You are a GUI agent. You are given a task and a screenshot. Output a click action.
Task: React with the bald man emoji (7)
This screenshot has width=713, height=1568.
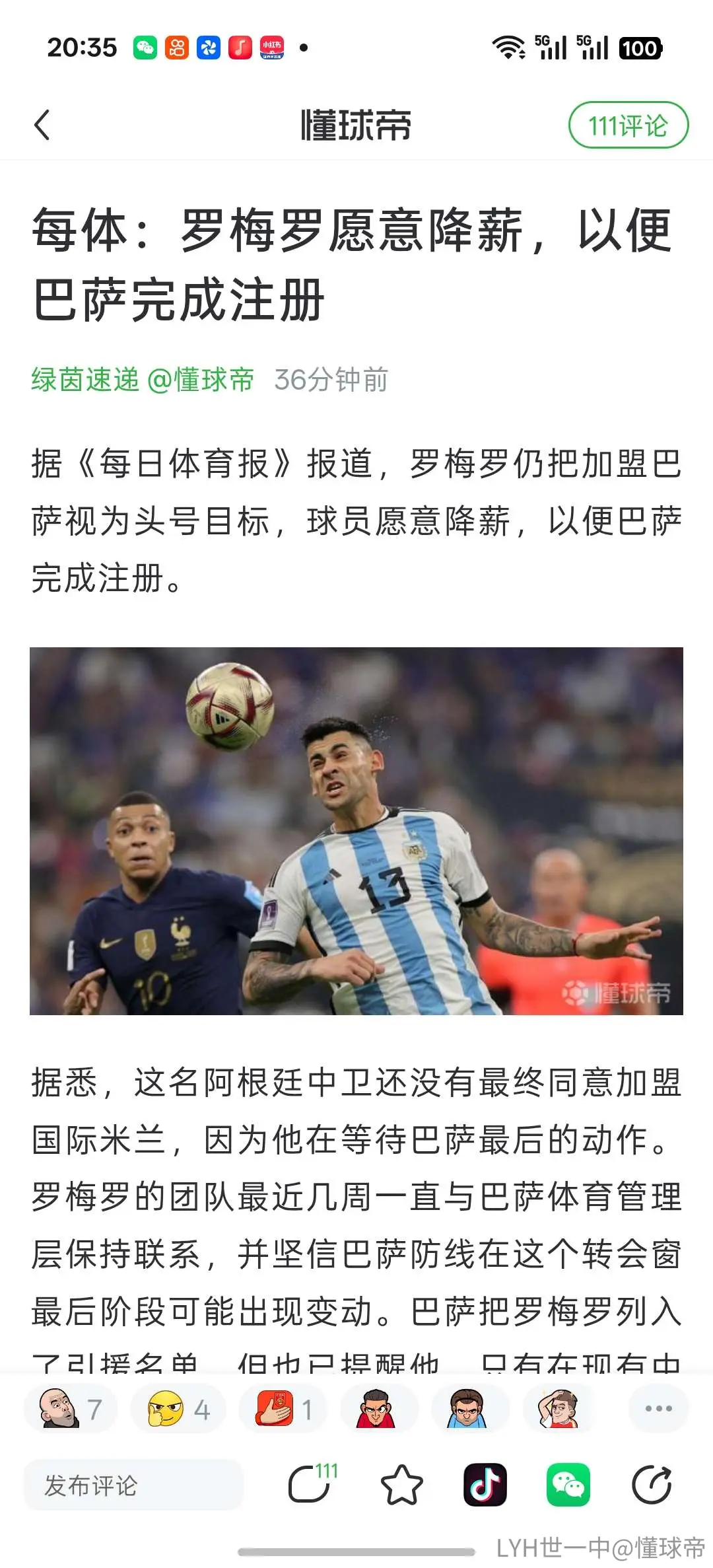tap(71, 1409)
